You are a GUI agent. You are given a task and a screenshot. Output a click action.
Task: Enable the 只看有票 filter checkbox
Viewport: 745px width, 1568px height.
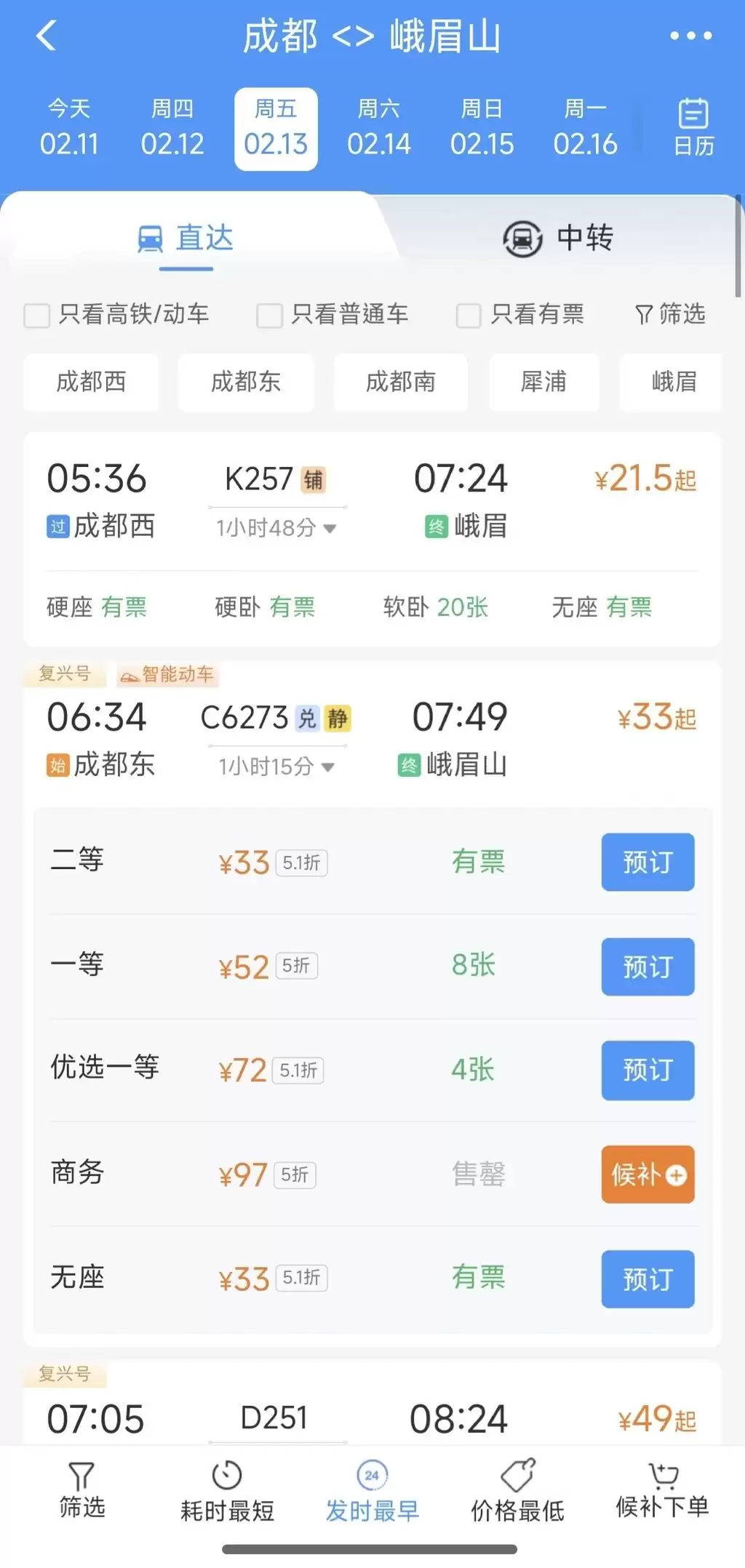469,315
